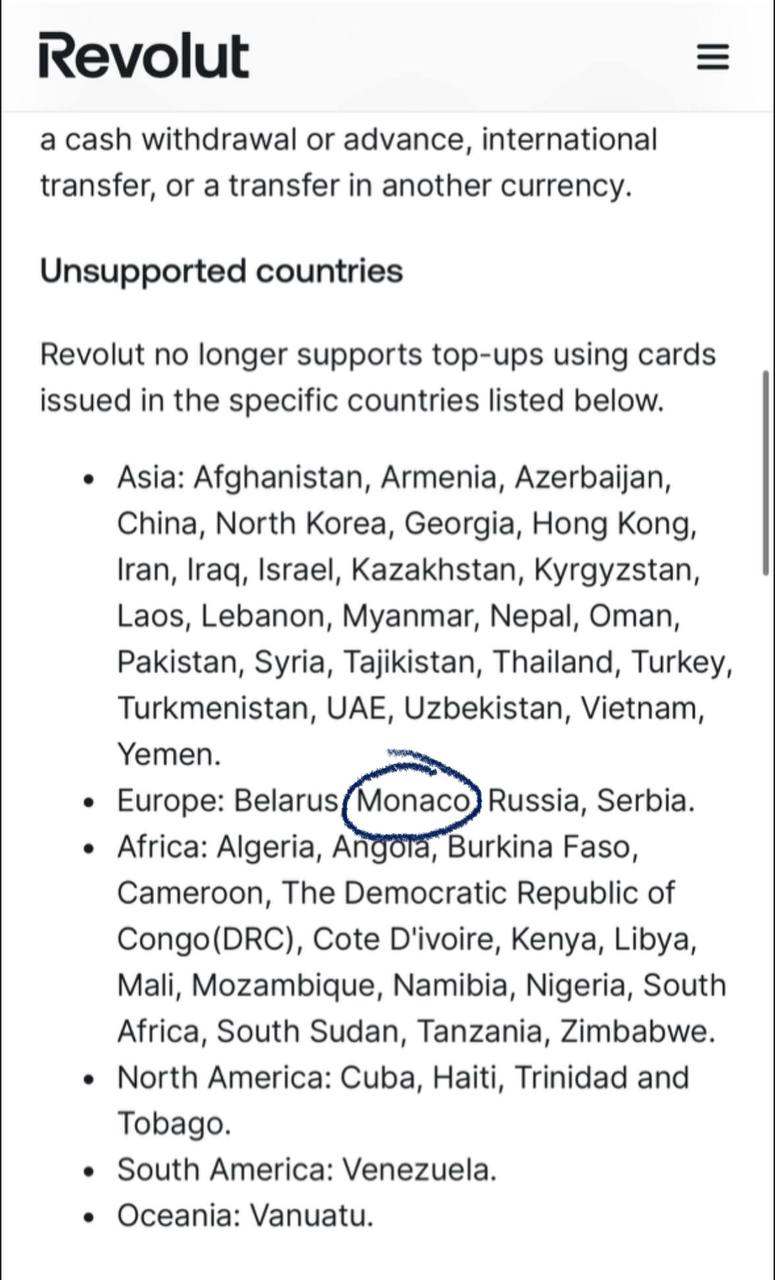Open the hamburger menu
This screenshot has height=1280, width=775.
pyautogui.click(x=712, y=57)
